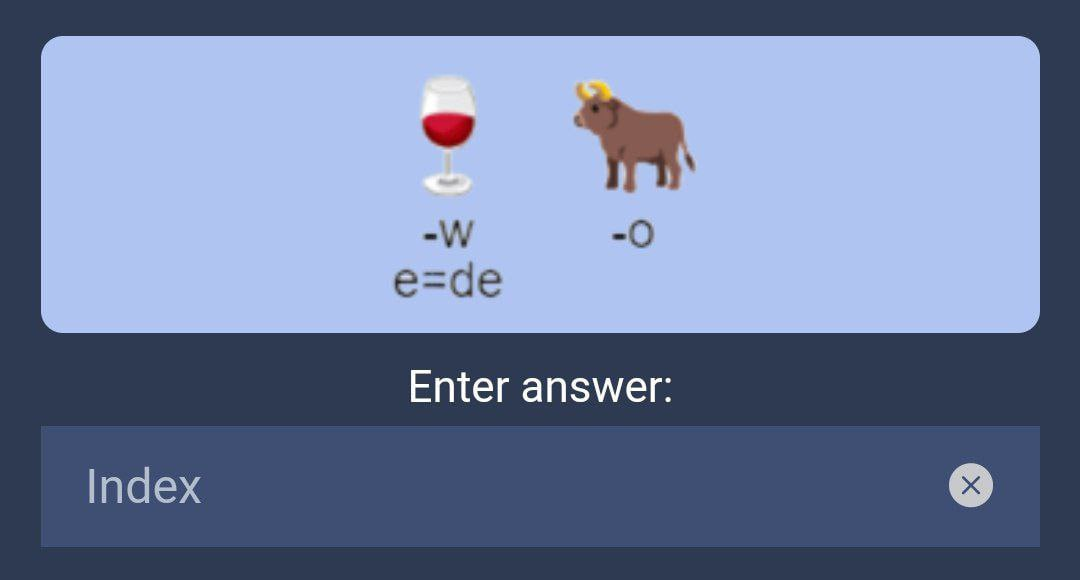Focus the answer field containing Index

[480, 486]
